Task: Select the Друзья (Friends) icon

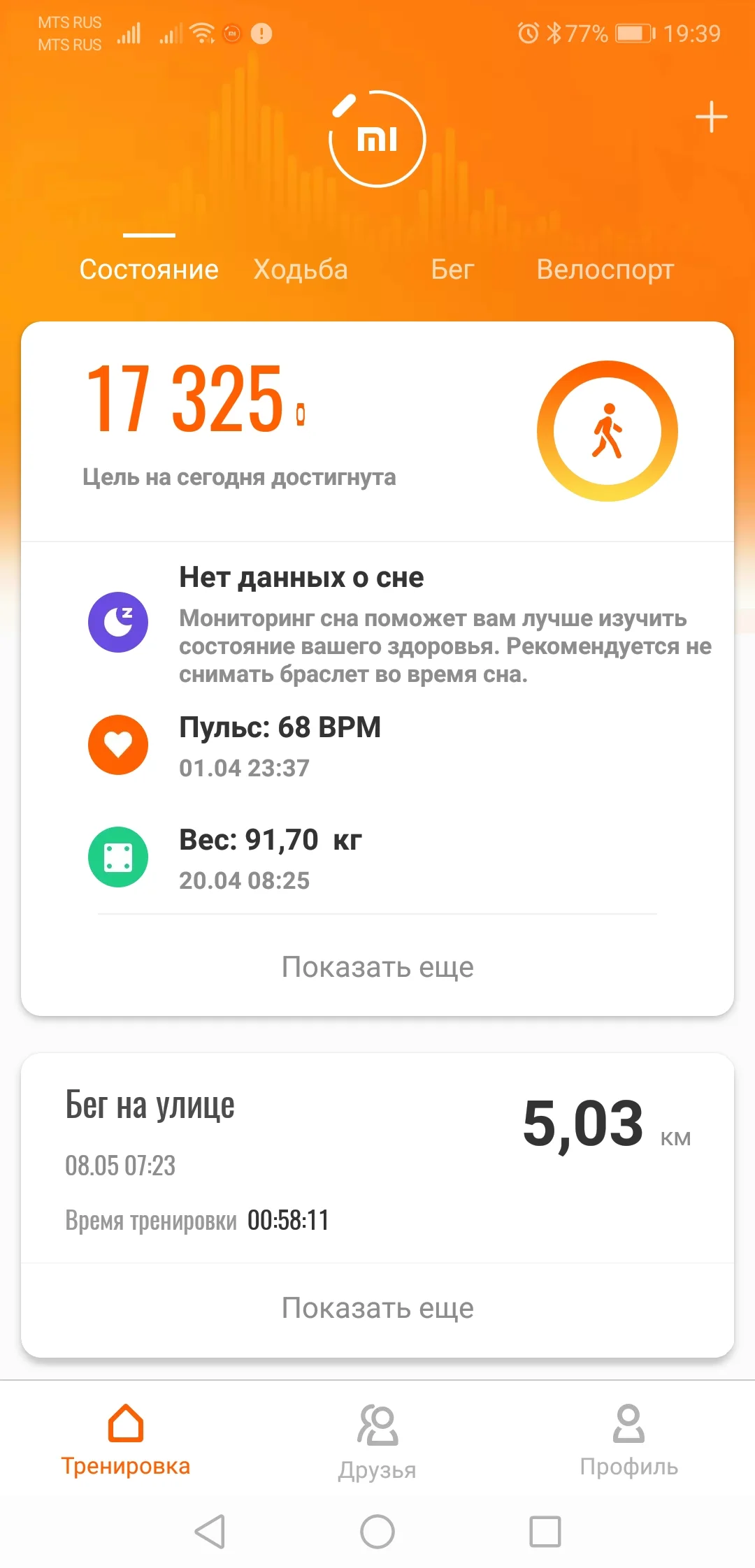Action: [x=377, y=1434]
